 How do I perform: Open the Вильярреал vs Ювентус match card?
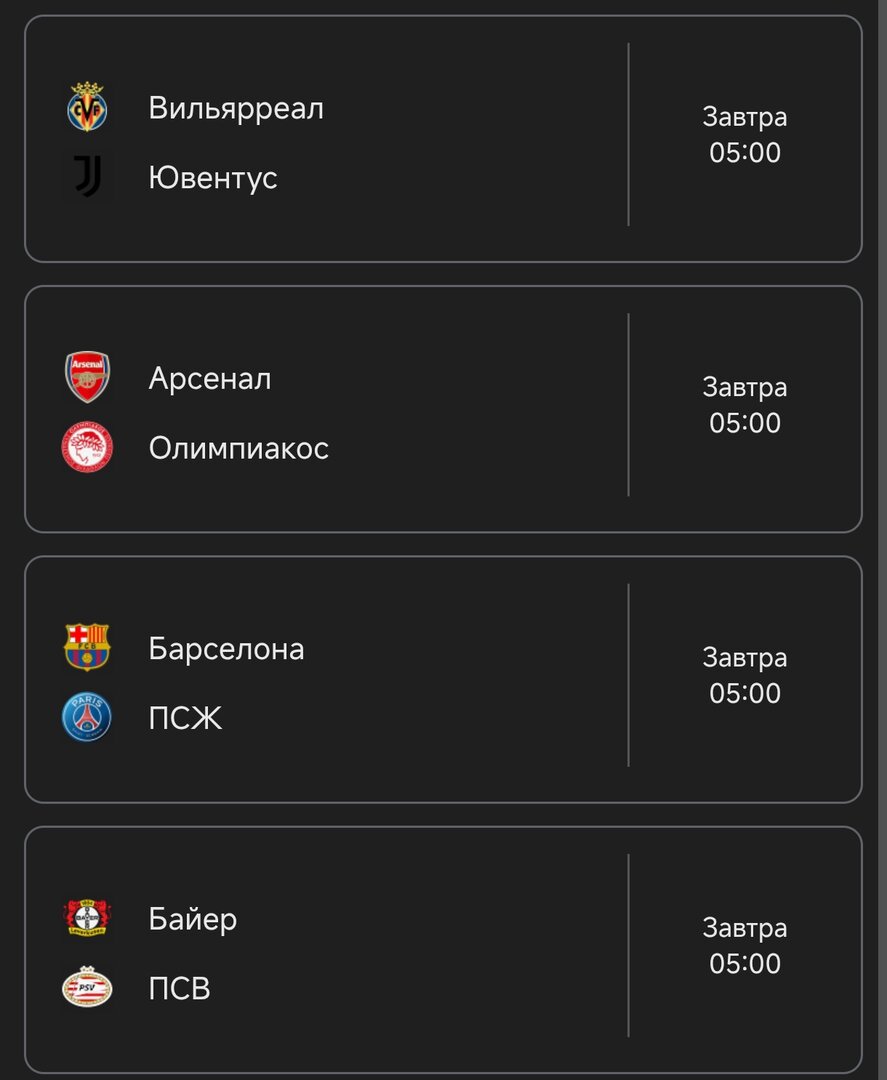click(442, 139)
